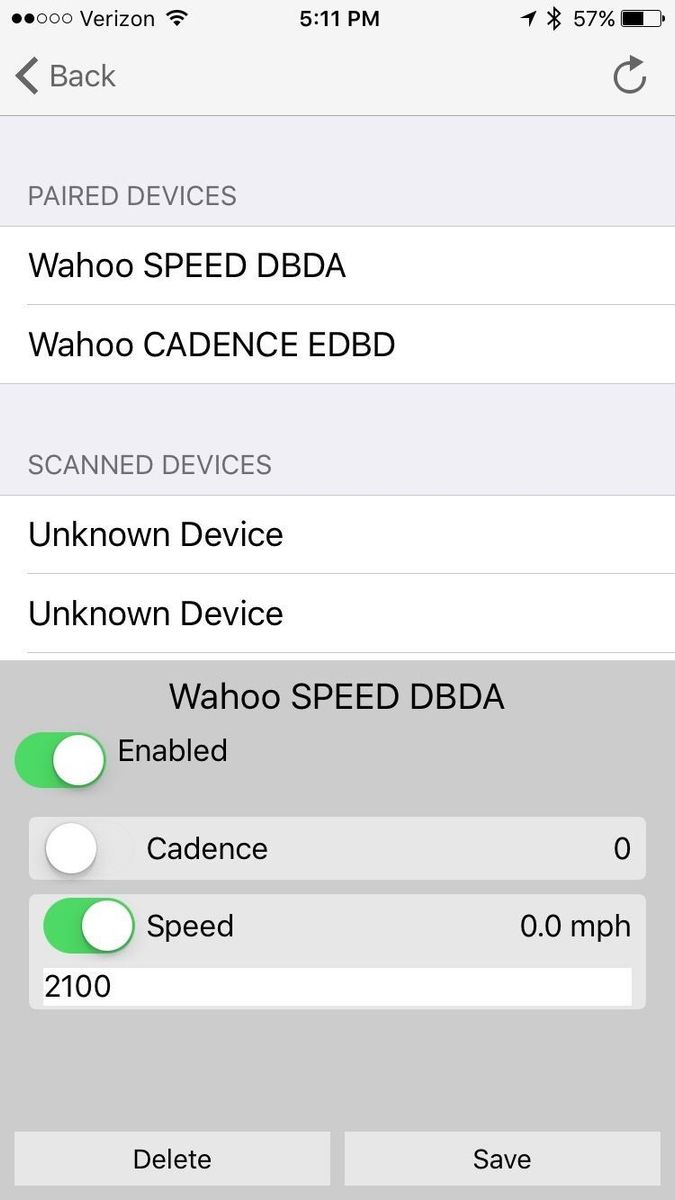675x1200 pixels.
Task: Edit the 2100 wheel size field
Action: (x=337, y=987)
